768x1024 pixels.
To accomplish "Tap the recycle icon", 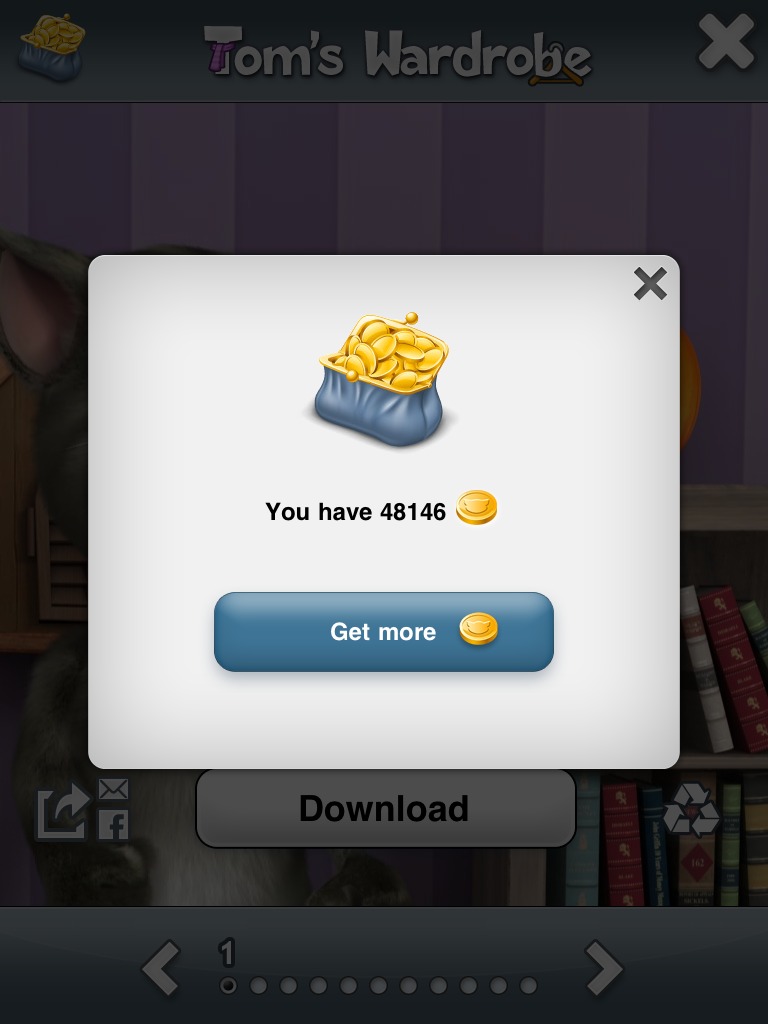I will pyautogui.click(x=691, y=809).
